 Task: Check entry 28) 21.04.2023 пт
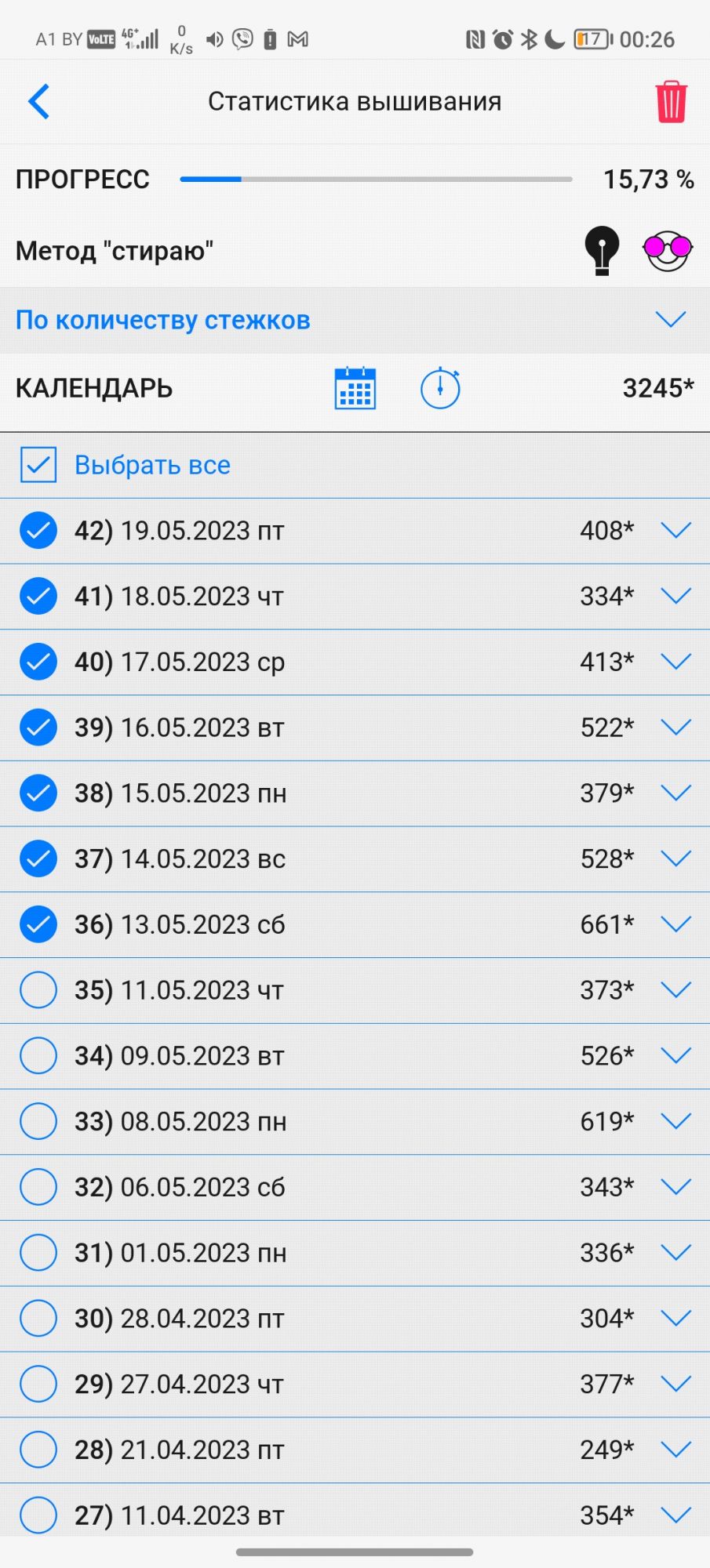[38, 1450]
